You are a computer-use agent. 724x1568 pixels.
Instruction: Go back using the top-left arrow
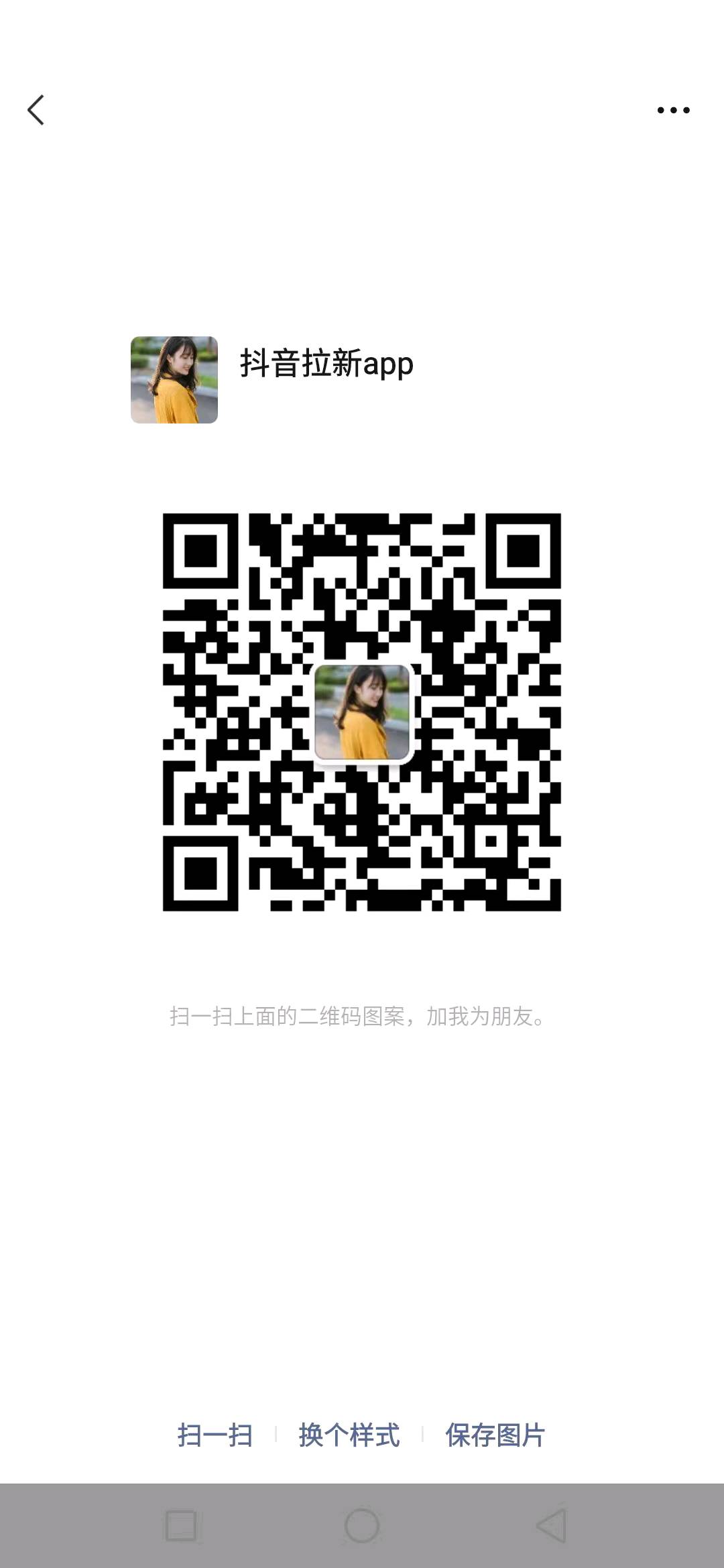pos(36,110)
